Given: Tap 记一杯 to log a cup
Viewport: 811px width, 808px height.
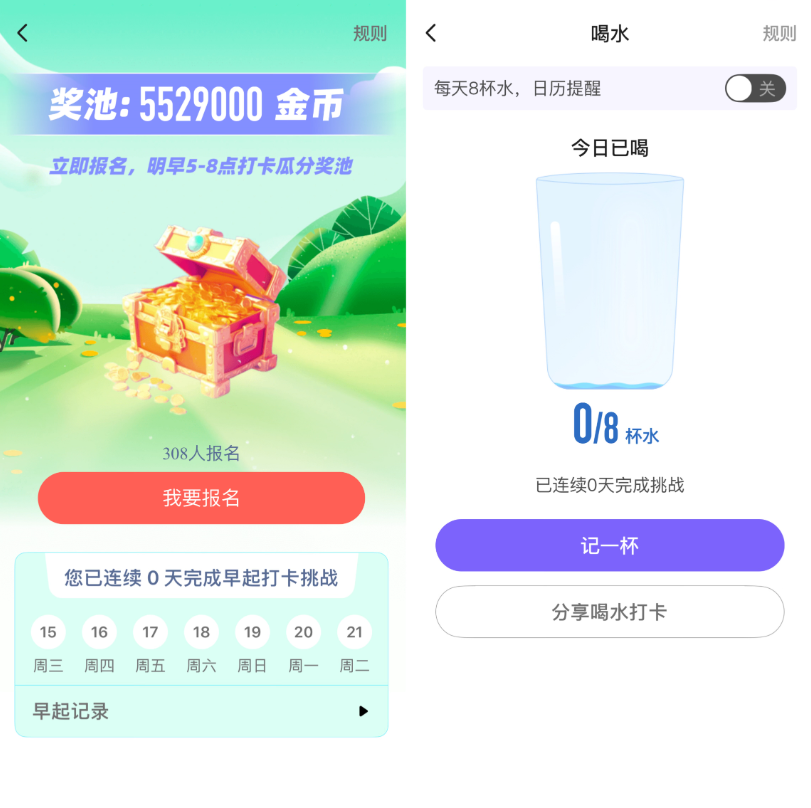Looking at the screenshot, I should click(609, 545).
